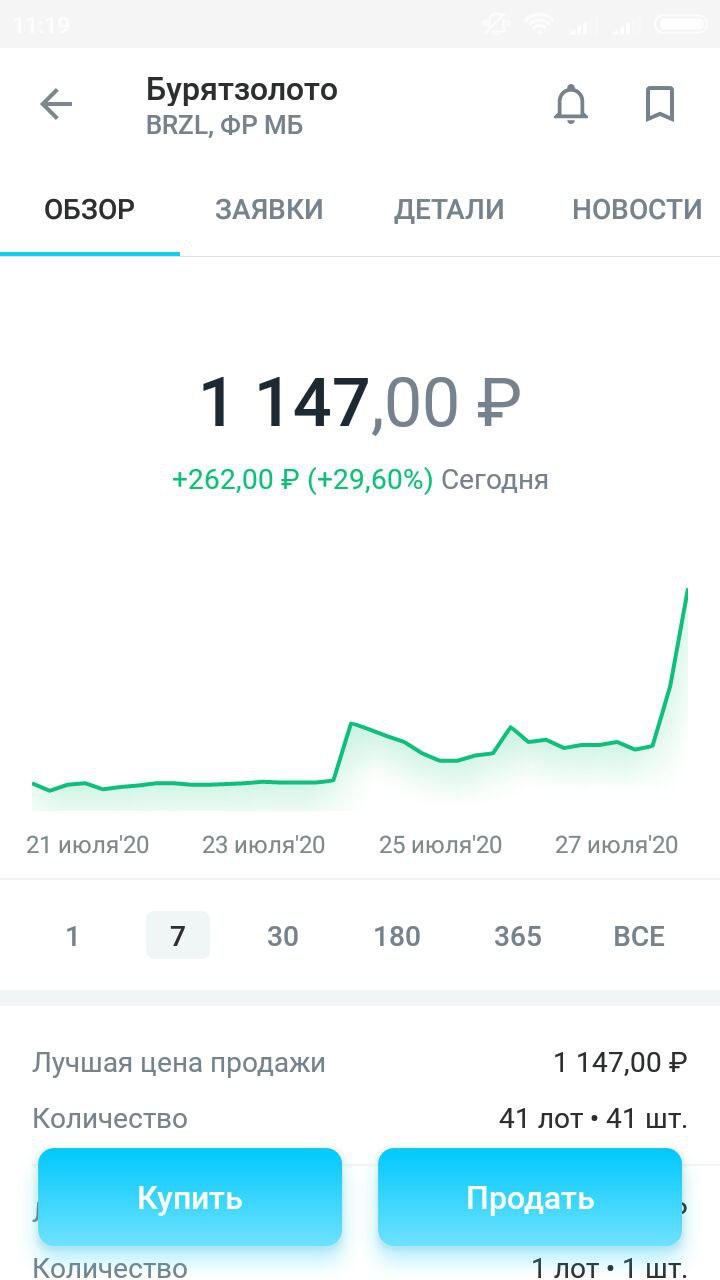
Task: Select the НОВОСТИ tab
Action: click(x=637, y=209)
